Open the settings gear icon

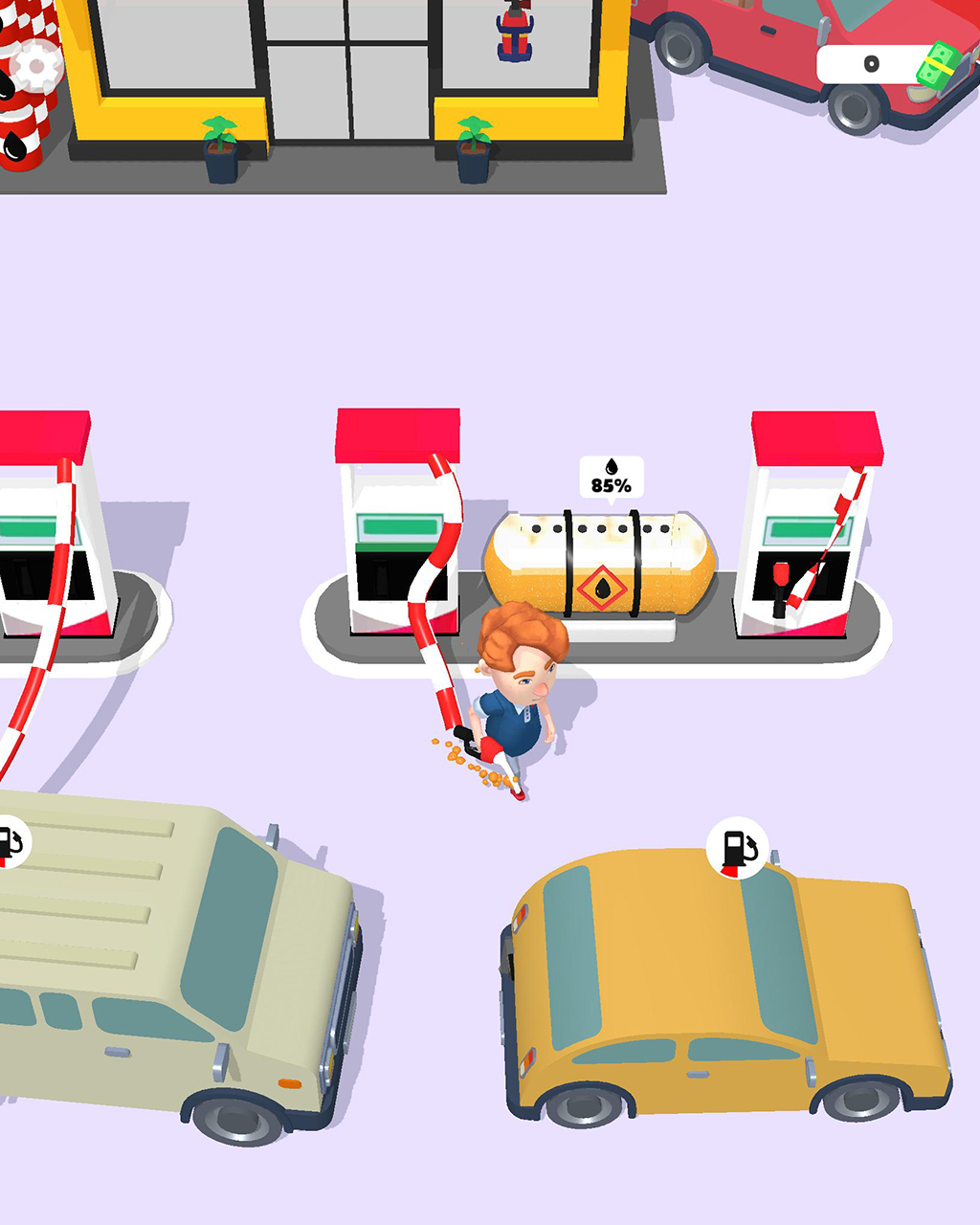[37, 67]
